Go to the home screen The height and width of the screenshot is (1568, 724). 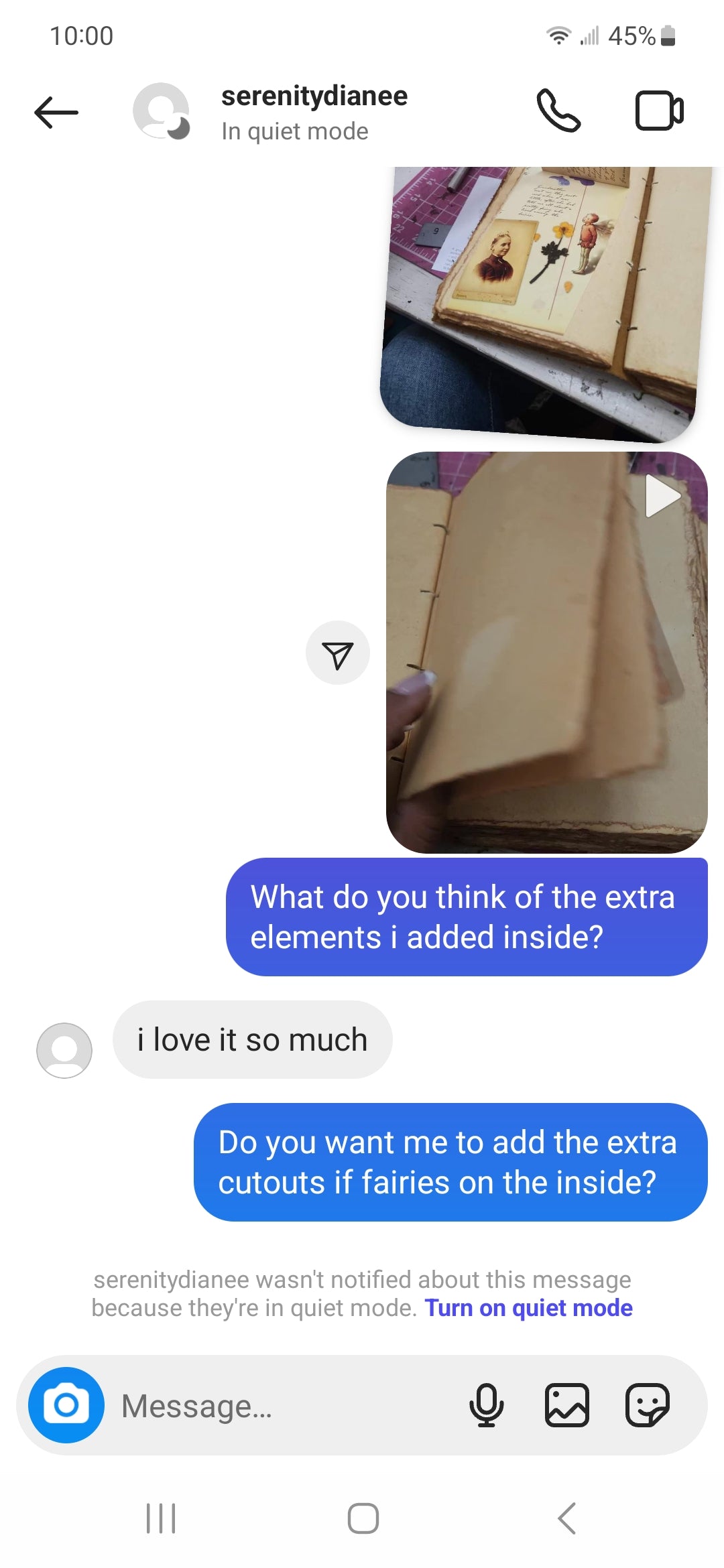[x=363, y=1518]
